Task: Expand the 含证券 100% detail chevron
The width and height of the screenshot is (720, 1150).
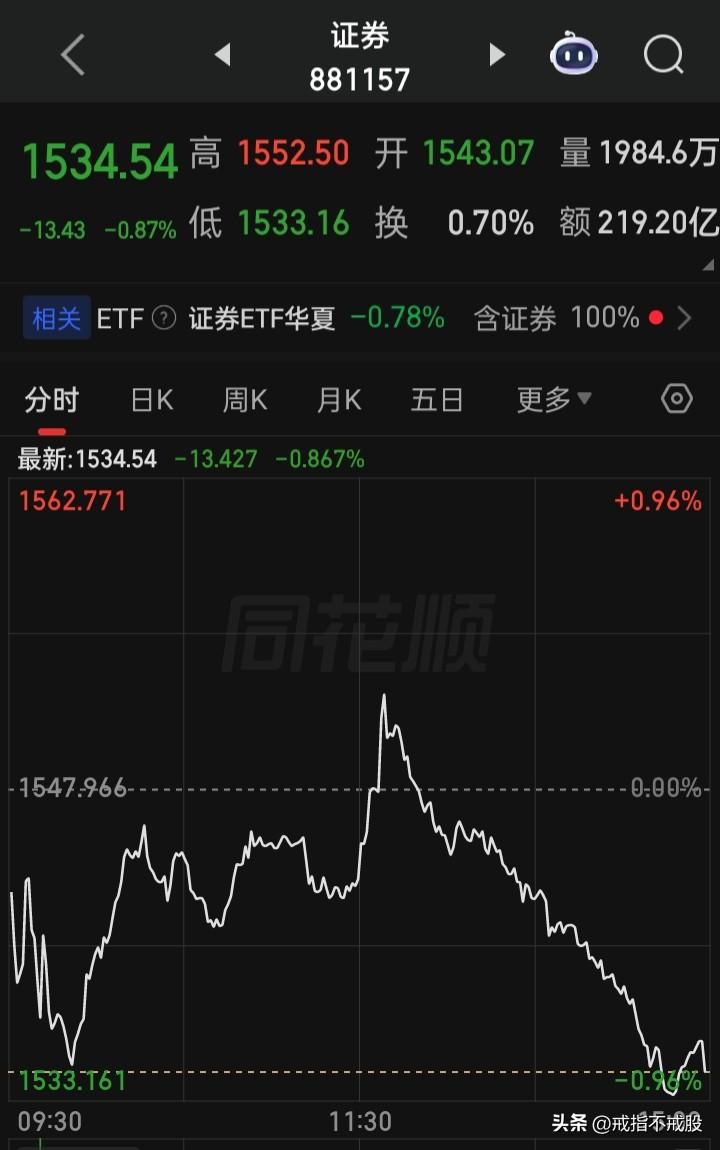Action: point(686,318)
